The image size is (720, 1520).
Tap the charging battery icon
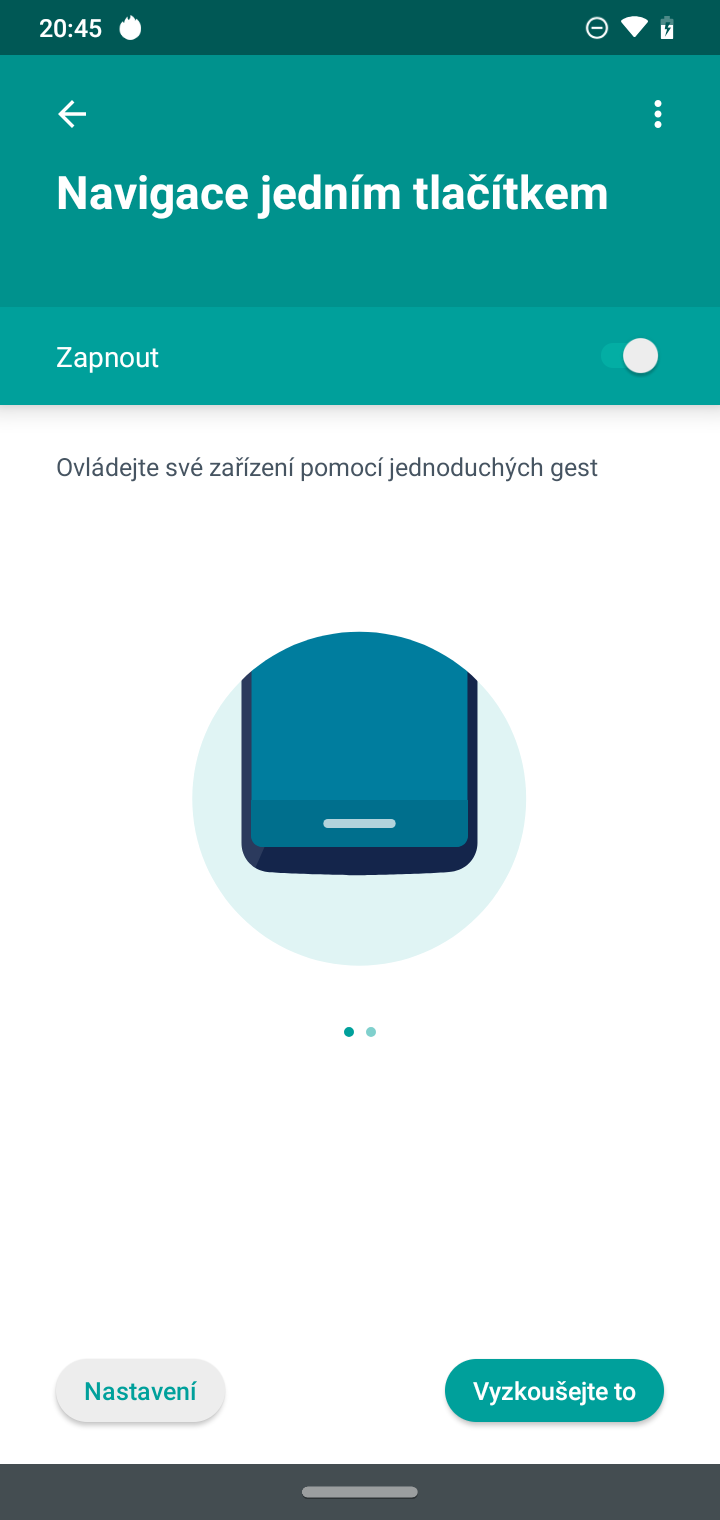[667, 27]
